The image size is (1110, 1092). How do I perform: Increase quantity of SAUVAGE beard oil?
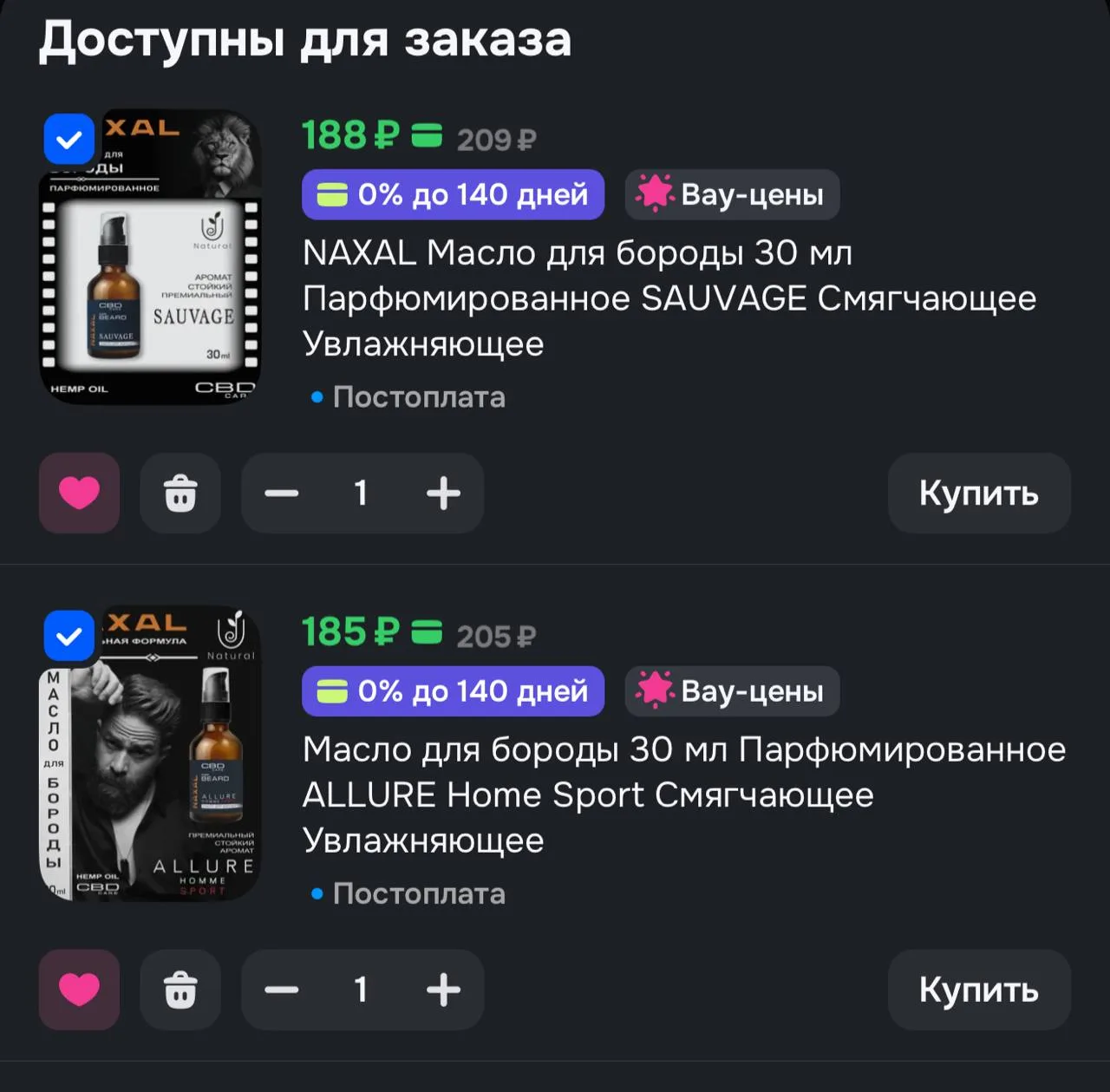[x=443, y=493]
